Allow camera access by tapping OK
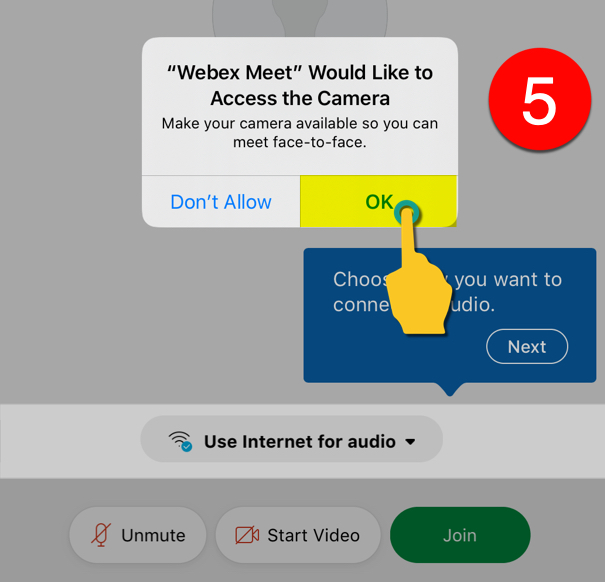The height and width of the screenshot is (582, 605). [x=379, y=202]
